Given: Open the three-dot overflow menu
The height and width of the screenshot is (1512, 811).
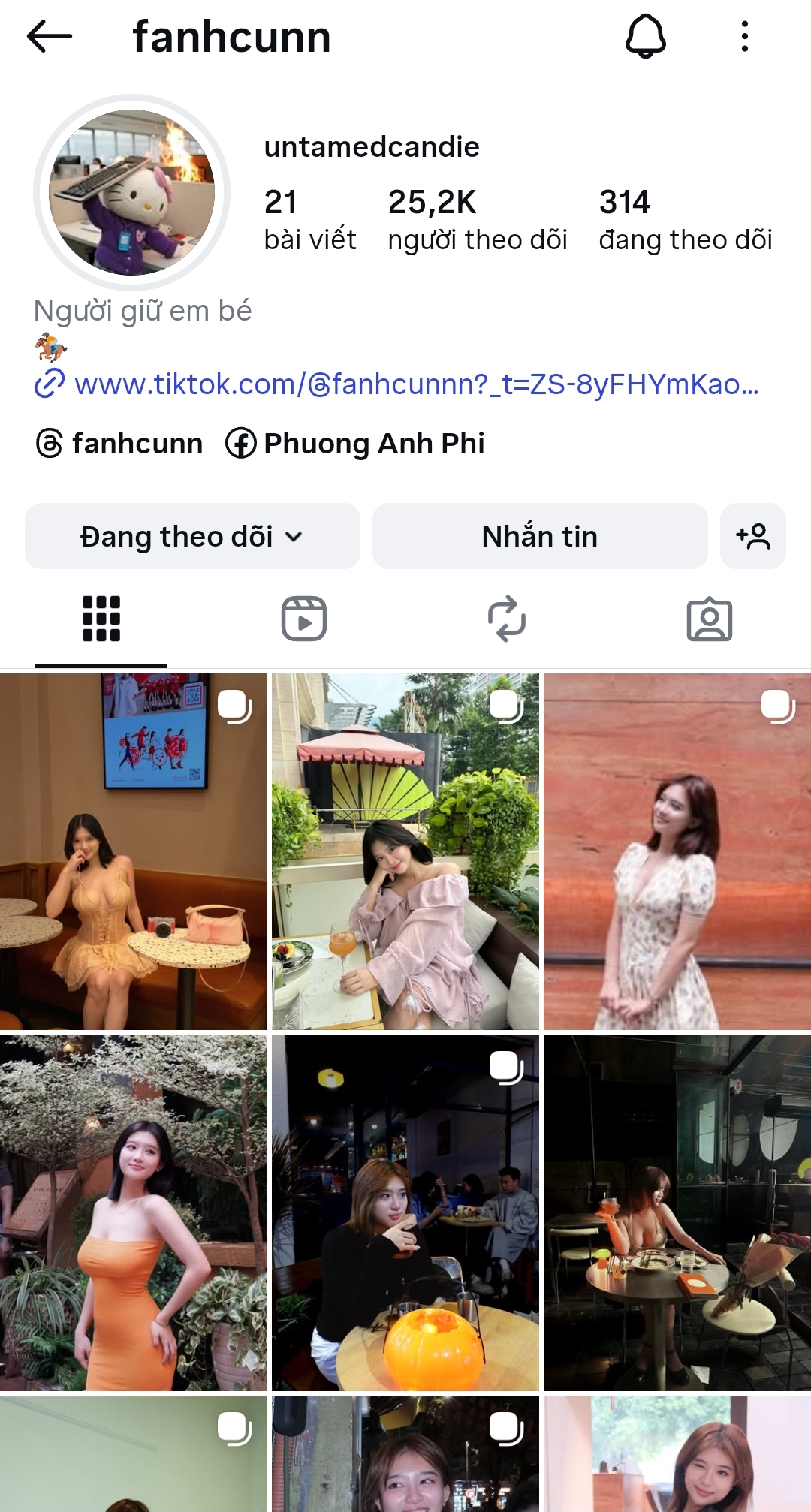Looking at the screenshot, I should pyautogui.click(x=744, y=36).
